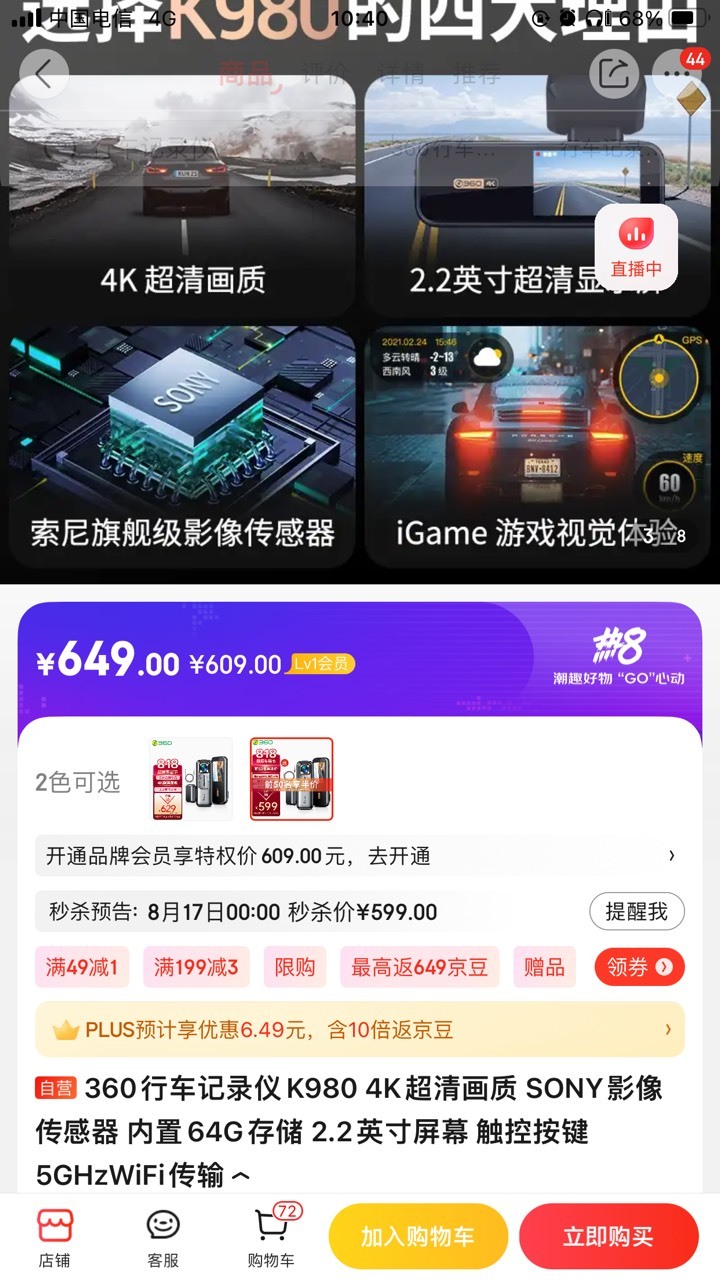Open the PLUS discount details row
Screen dimensions: 720x1280
(360, 1029)
